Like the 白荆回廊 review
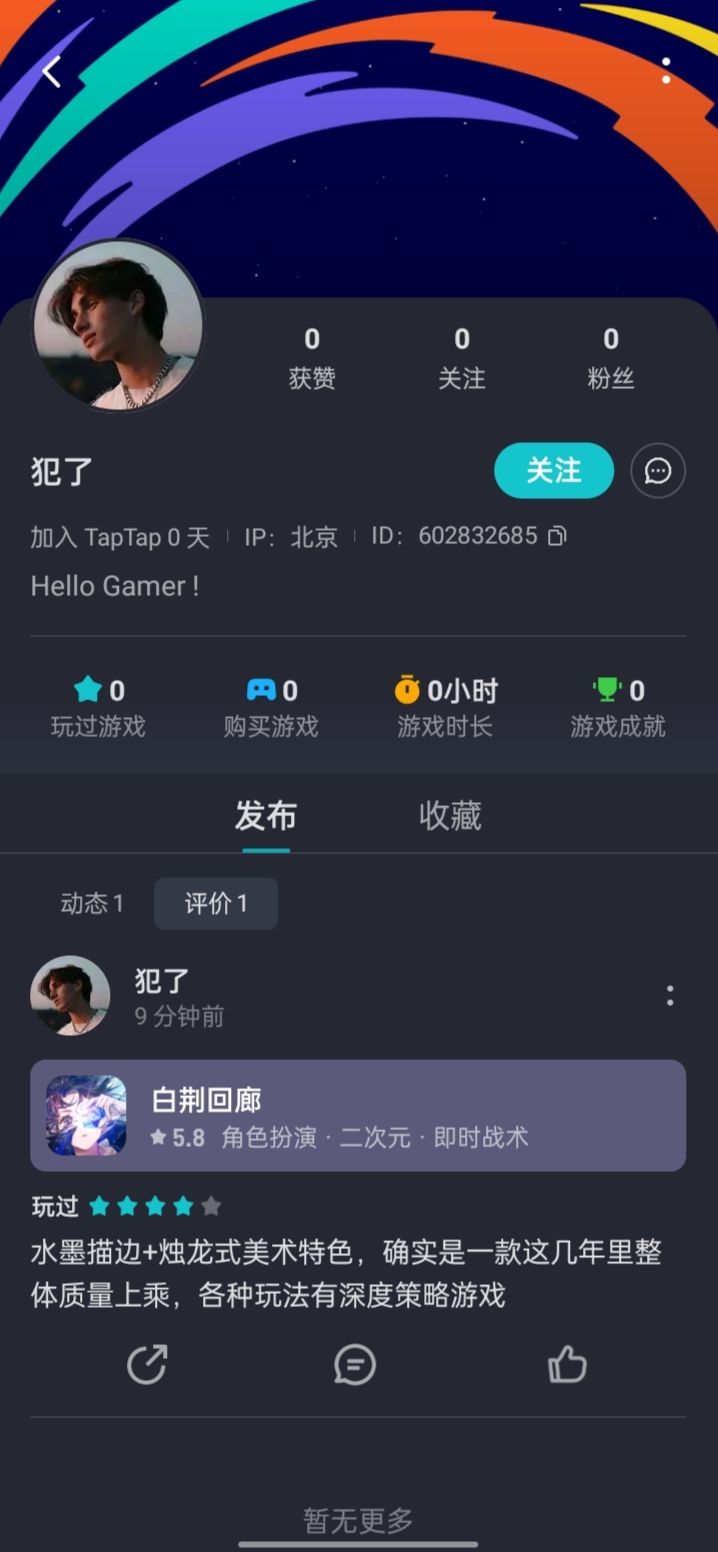The height and width of the screenshot is (1552, 718). [567, 1364]
